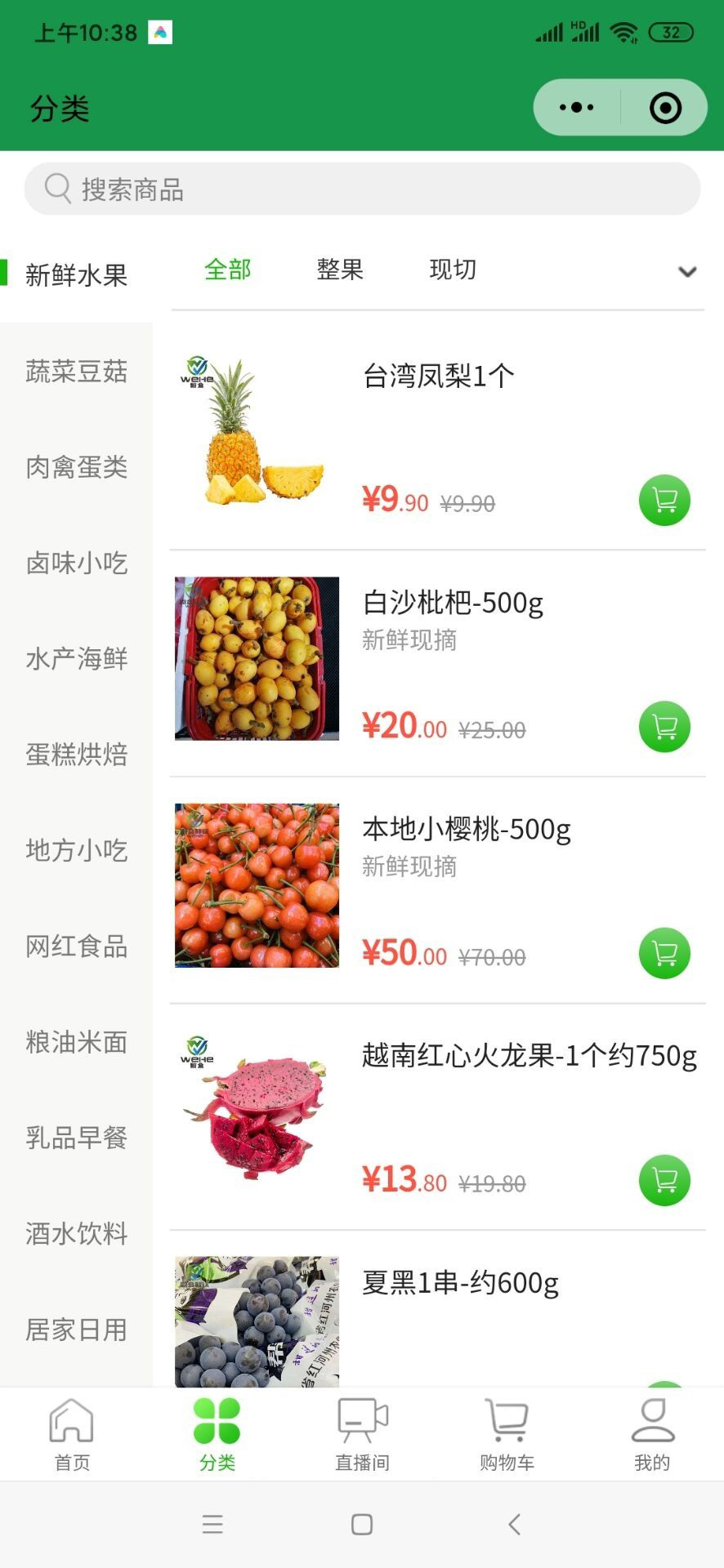Screen dimensions: 724x1568
Task: Switch to the 分类 tab
Action: pyautogui.click(x=217, y=1433)
